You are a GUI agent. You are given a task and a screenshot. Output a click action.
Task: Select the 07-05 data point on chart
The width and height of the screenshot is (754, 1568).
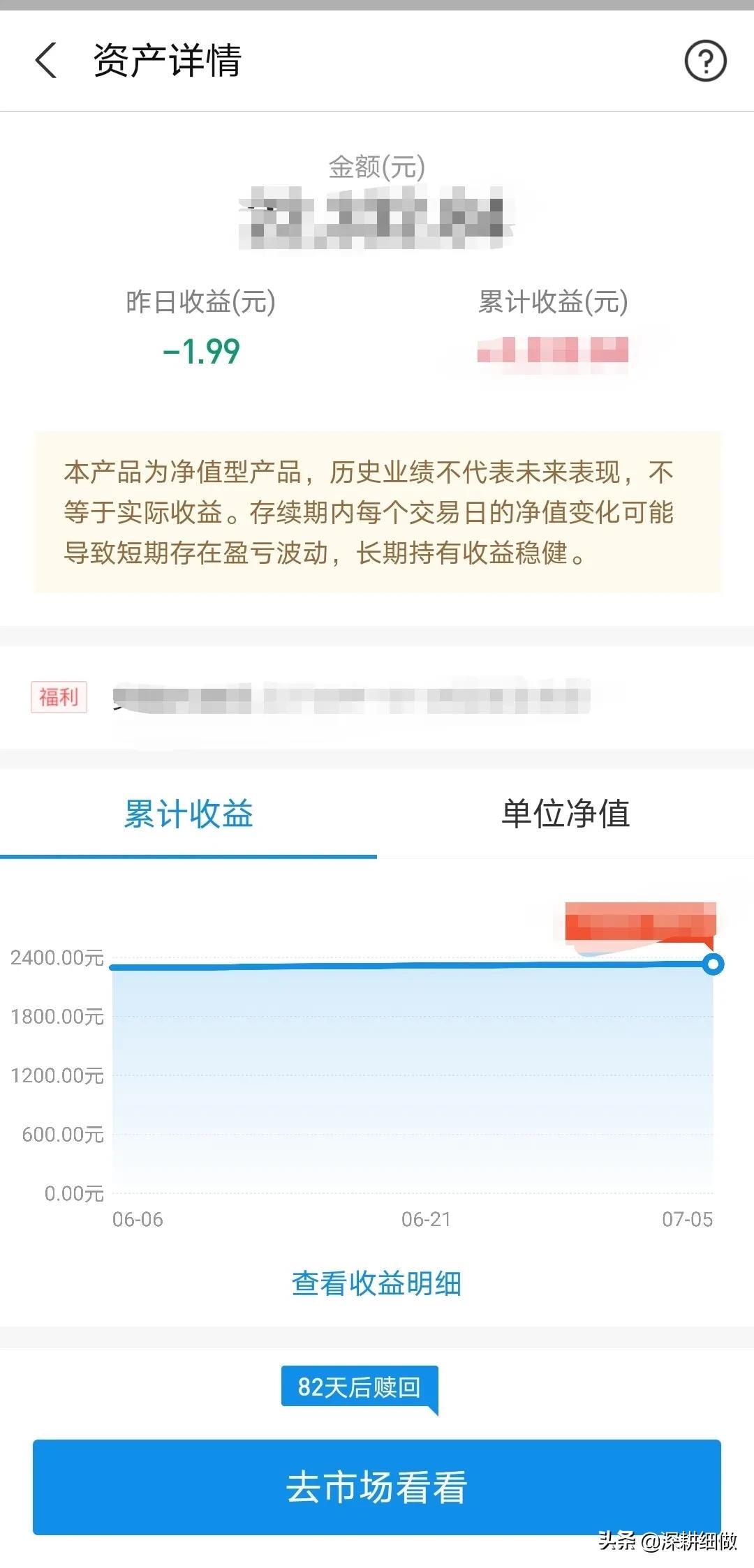[x=713, y=965]
